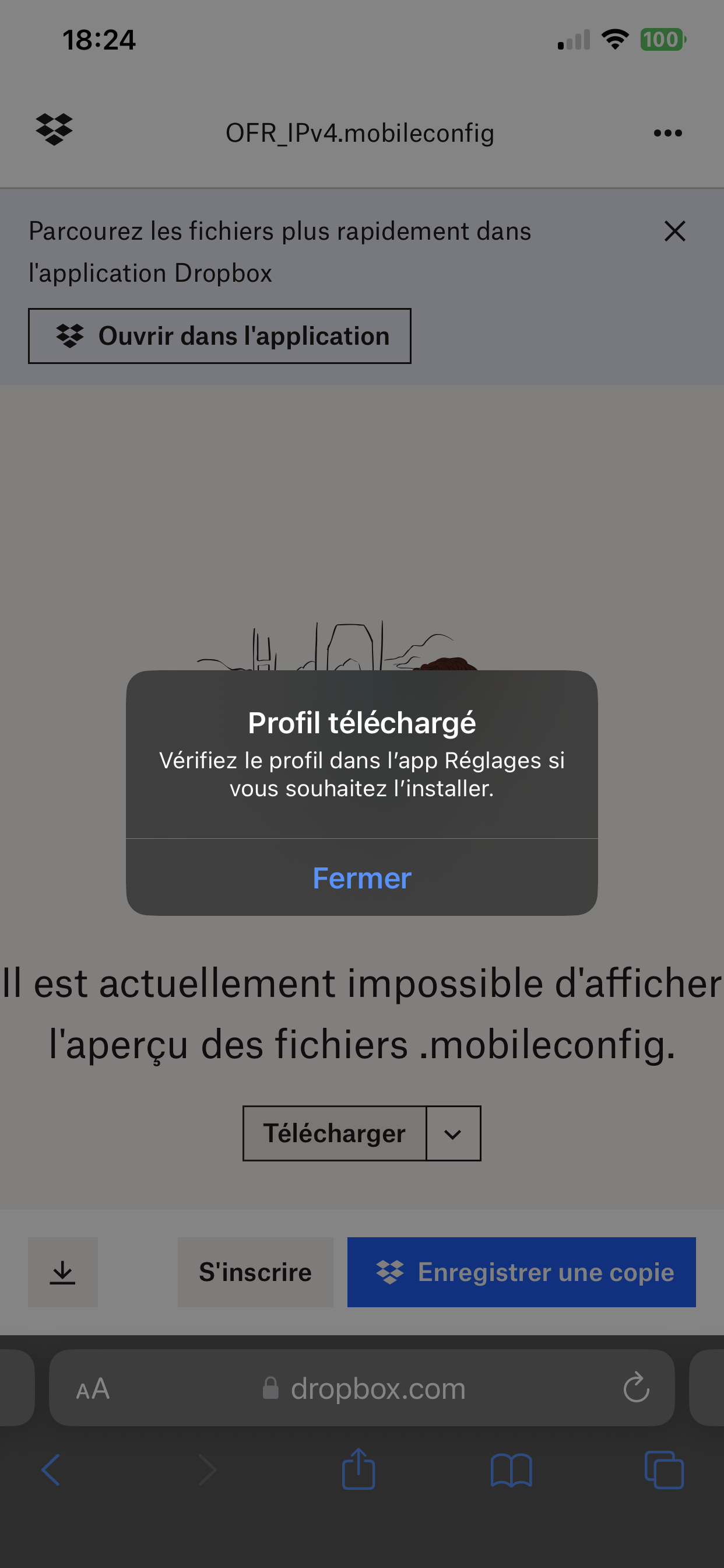Go back in Safari

click(51, 1471)
